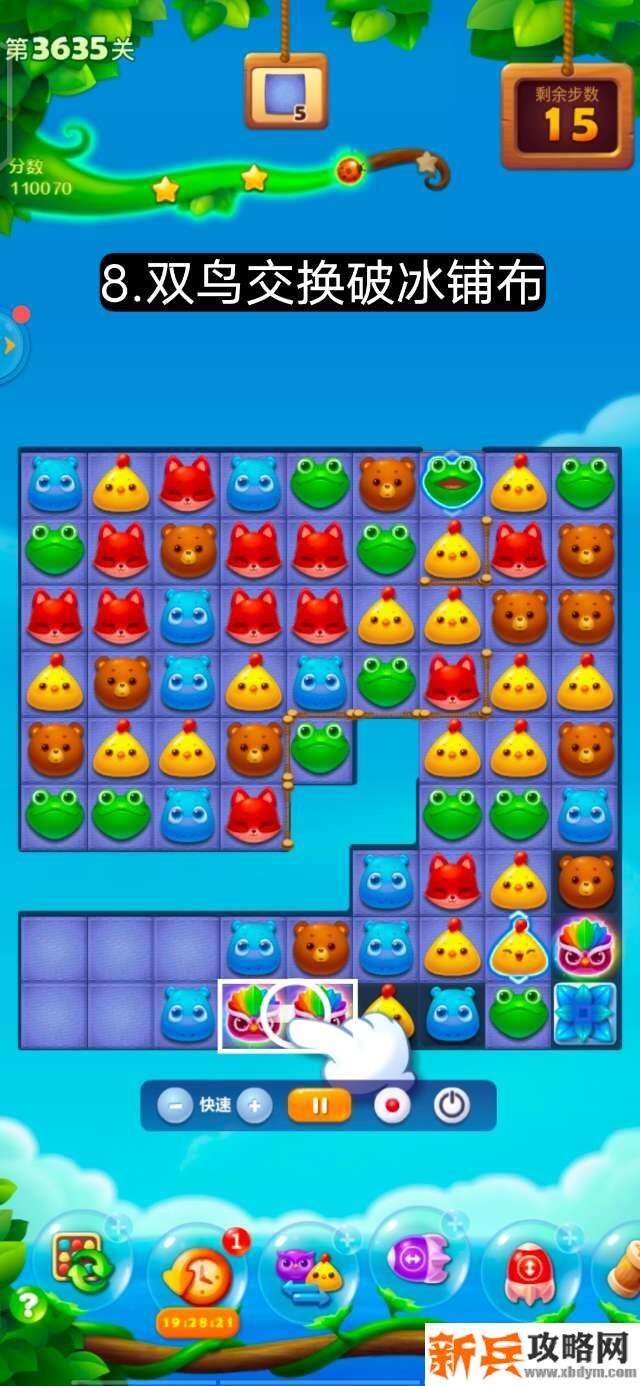
Task: Use the hammer booster bubble
Action: (622, 1265)
